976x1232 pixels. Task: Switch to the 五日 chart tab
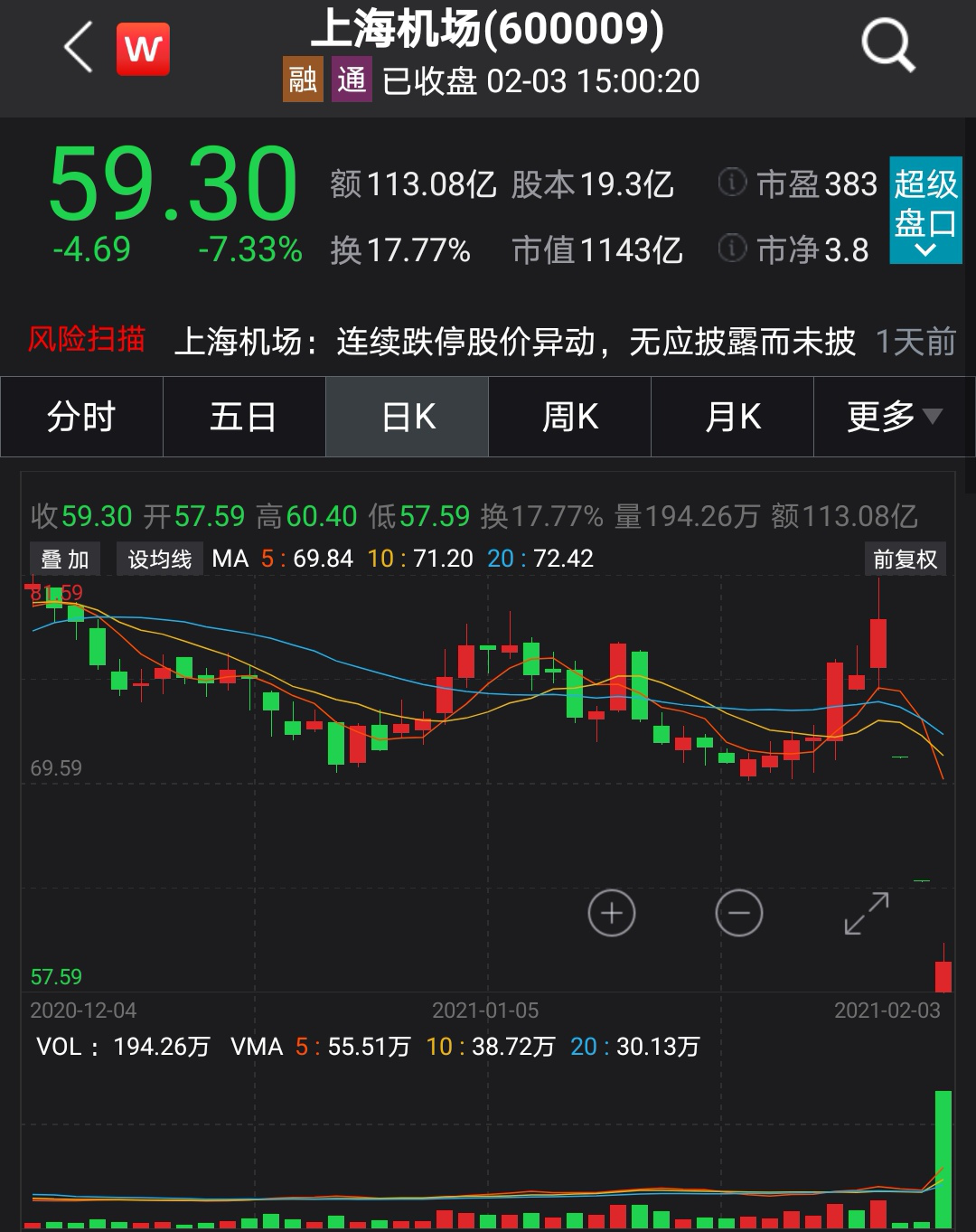click(x=244, y=417)
